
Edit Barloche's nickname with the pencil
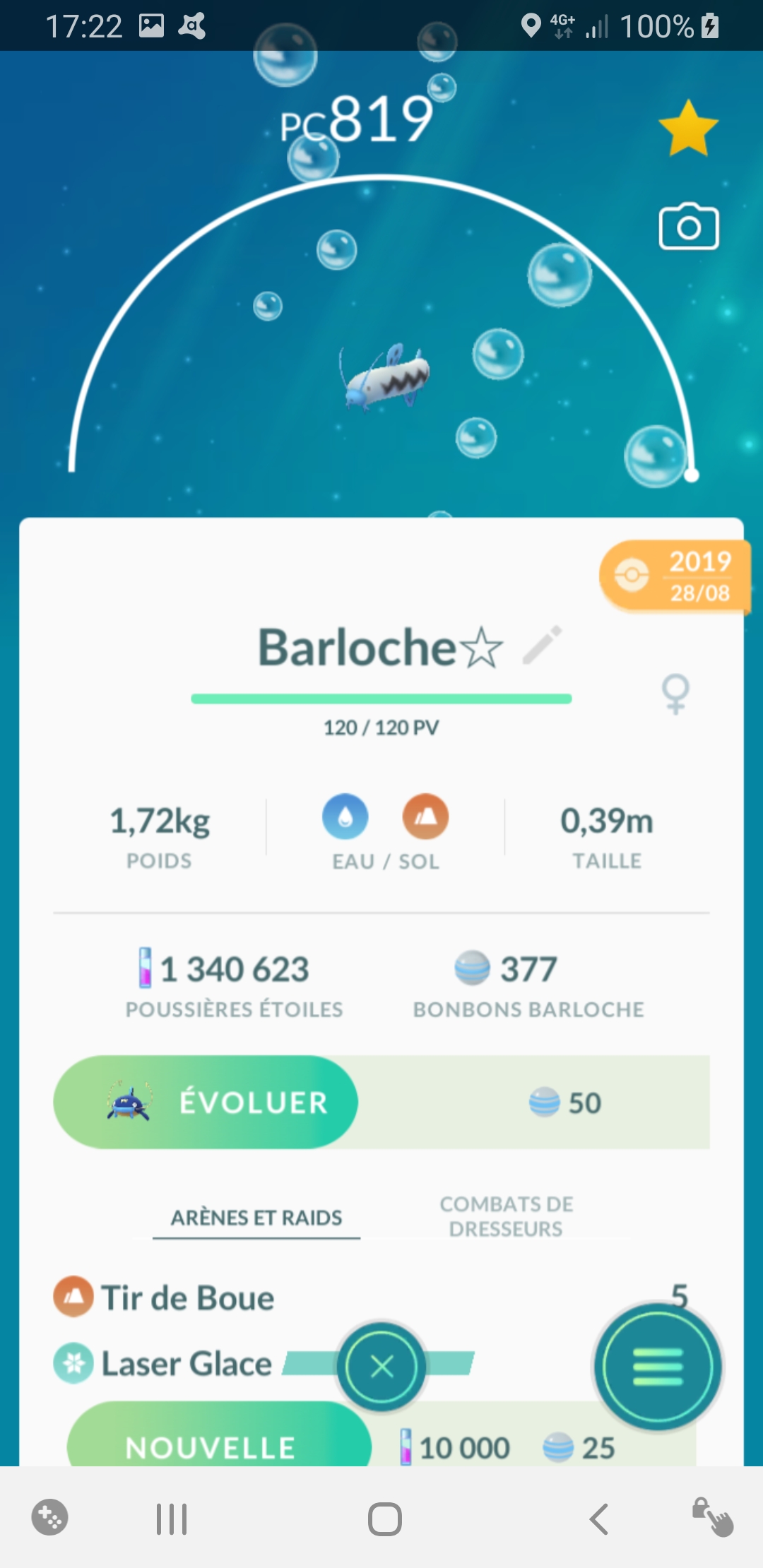tap(543, 645)
